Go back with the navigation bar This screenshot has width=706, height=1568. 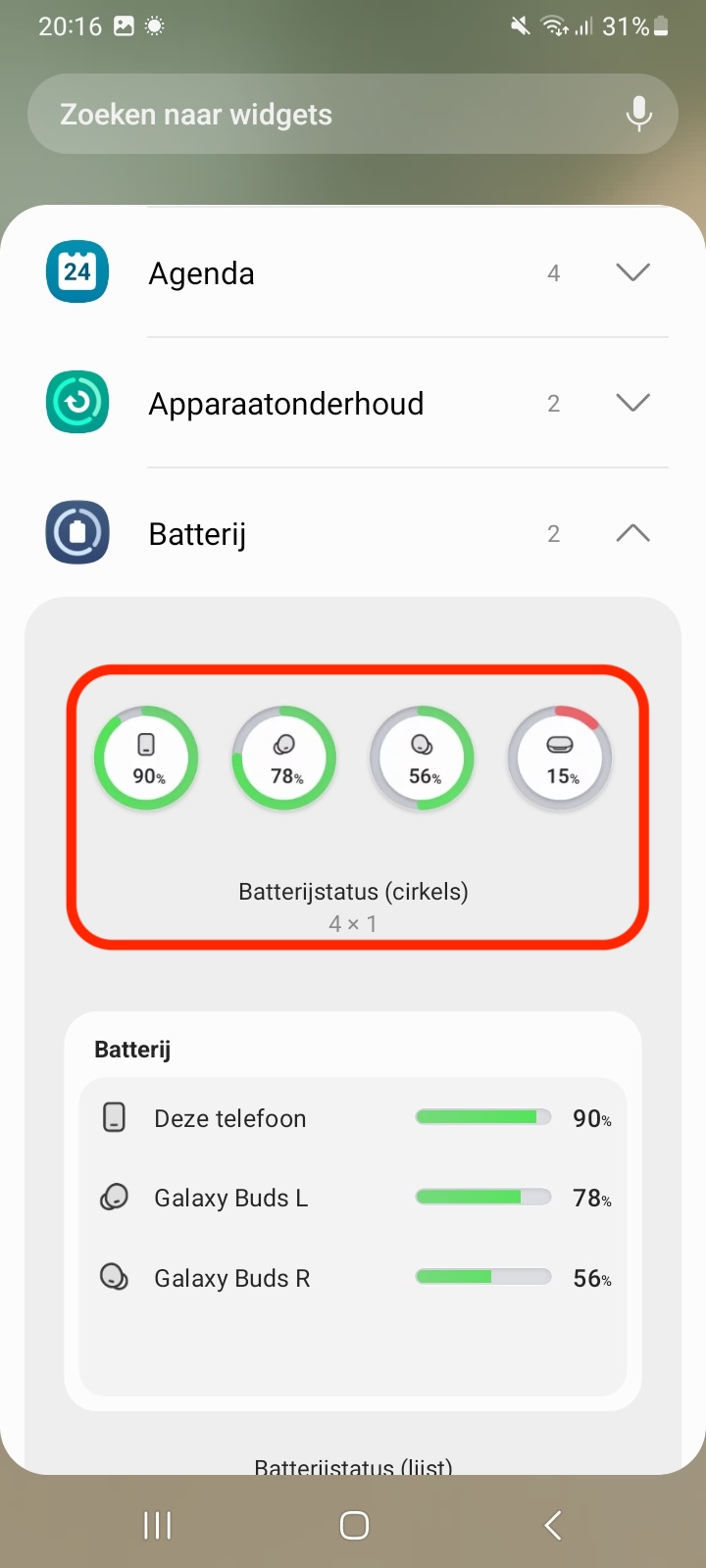(x=552, y=1525)
